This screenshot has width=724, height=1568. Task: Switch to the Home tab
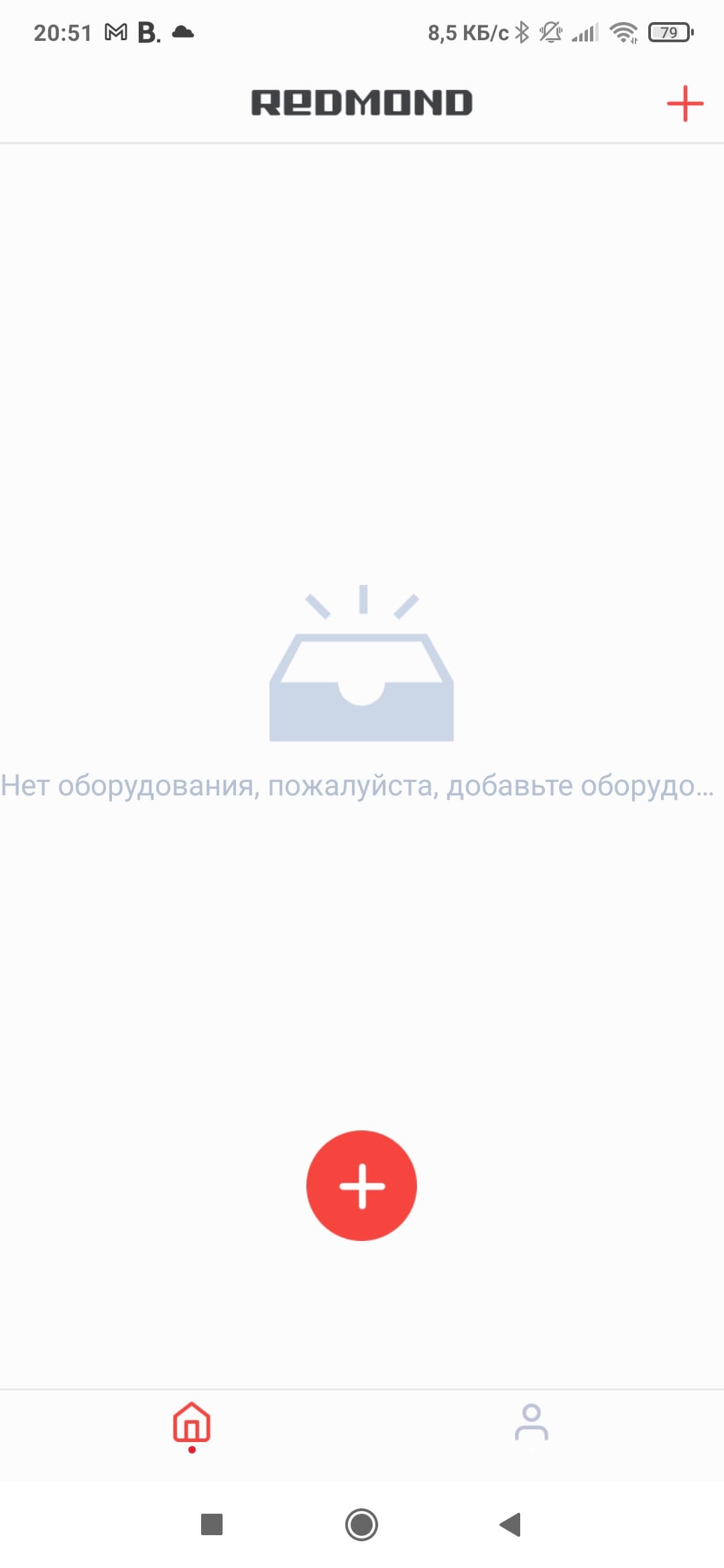click(x=192, y=1423)
